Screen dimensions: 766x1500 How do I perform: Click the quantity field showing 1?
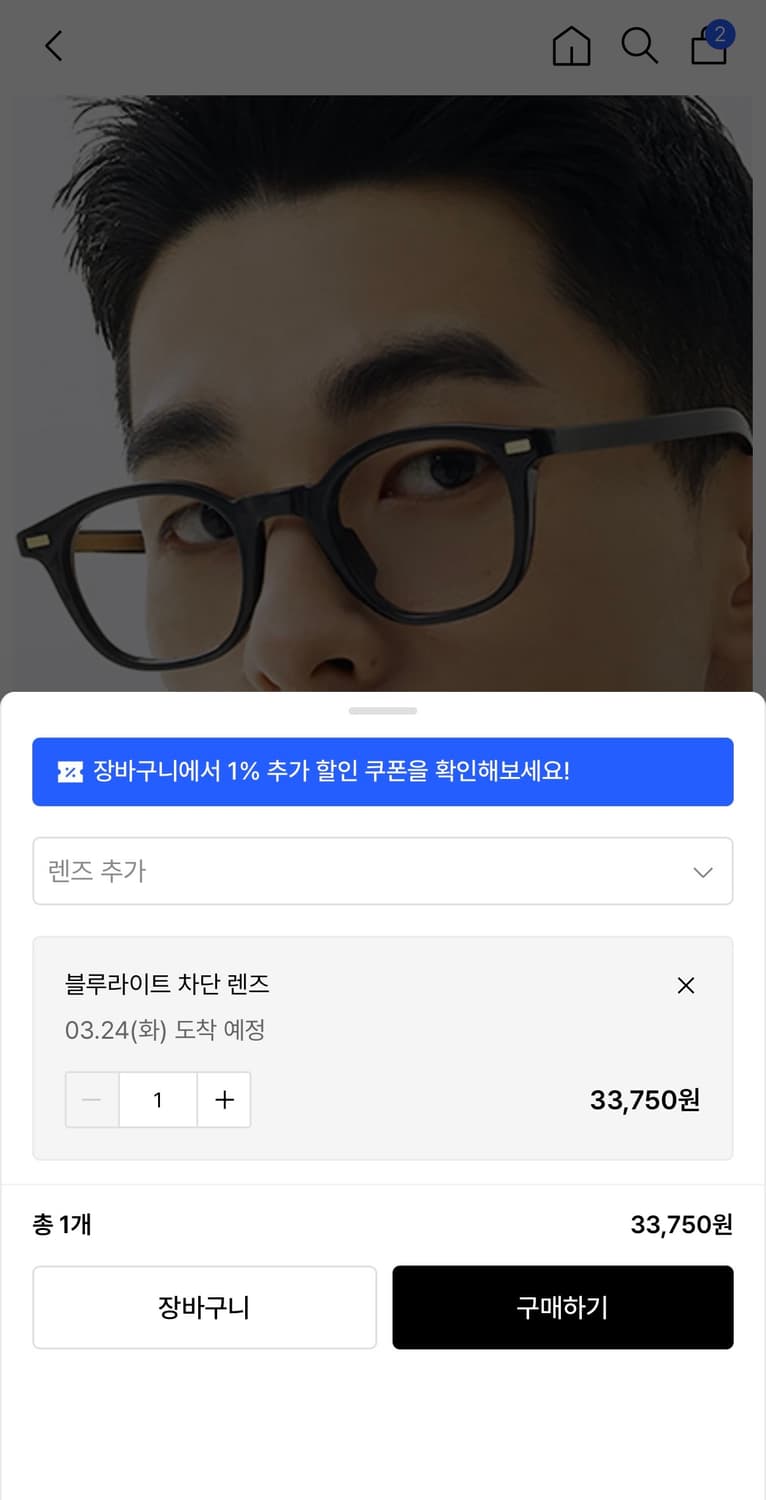tap(157, 1099)
